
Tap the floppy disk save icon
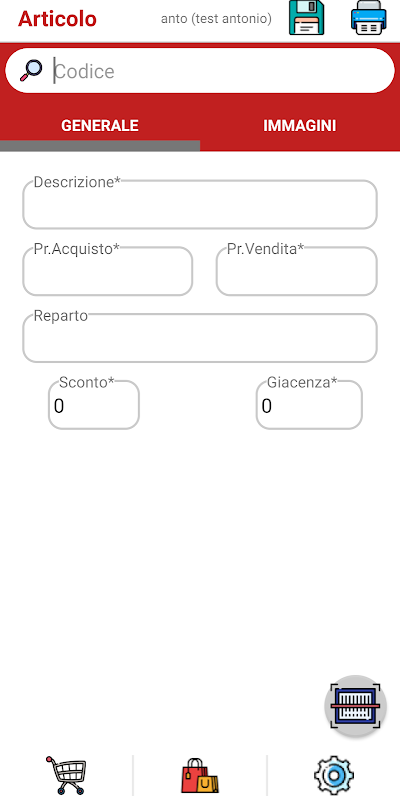click(x=307, y=18)
